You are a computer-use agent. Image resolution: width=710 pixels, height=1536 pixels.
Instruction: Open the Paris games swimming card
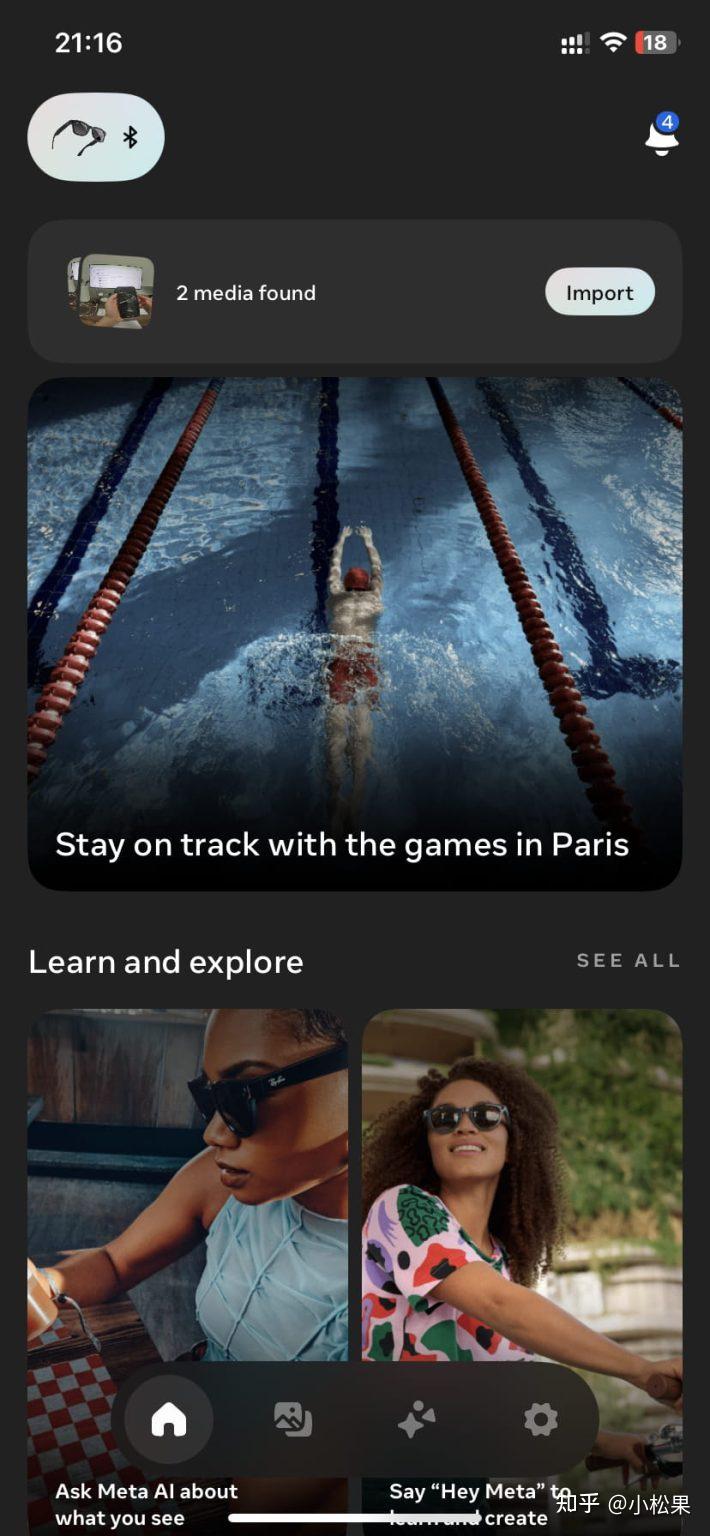click(355, 632)
